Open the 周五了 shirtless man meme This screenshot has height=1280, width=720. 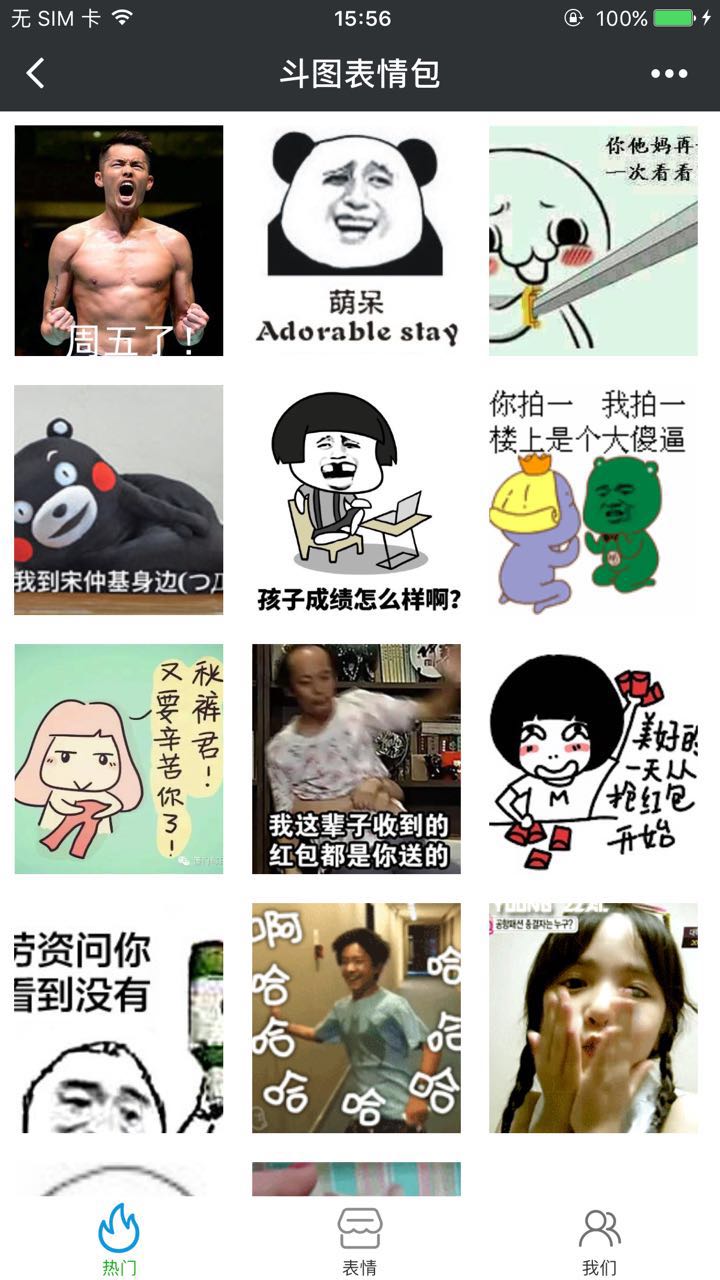coord(119,240)
